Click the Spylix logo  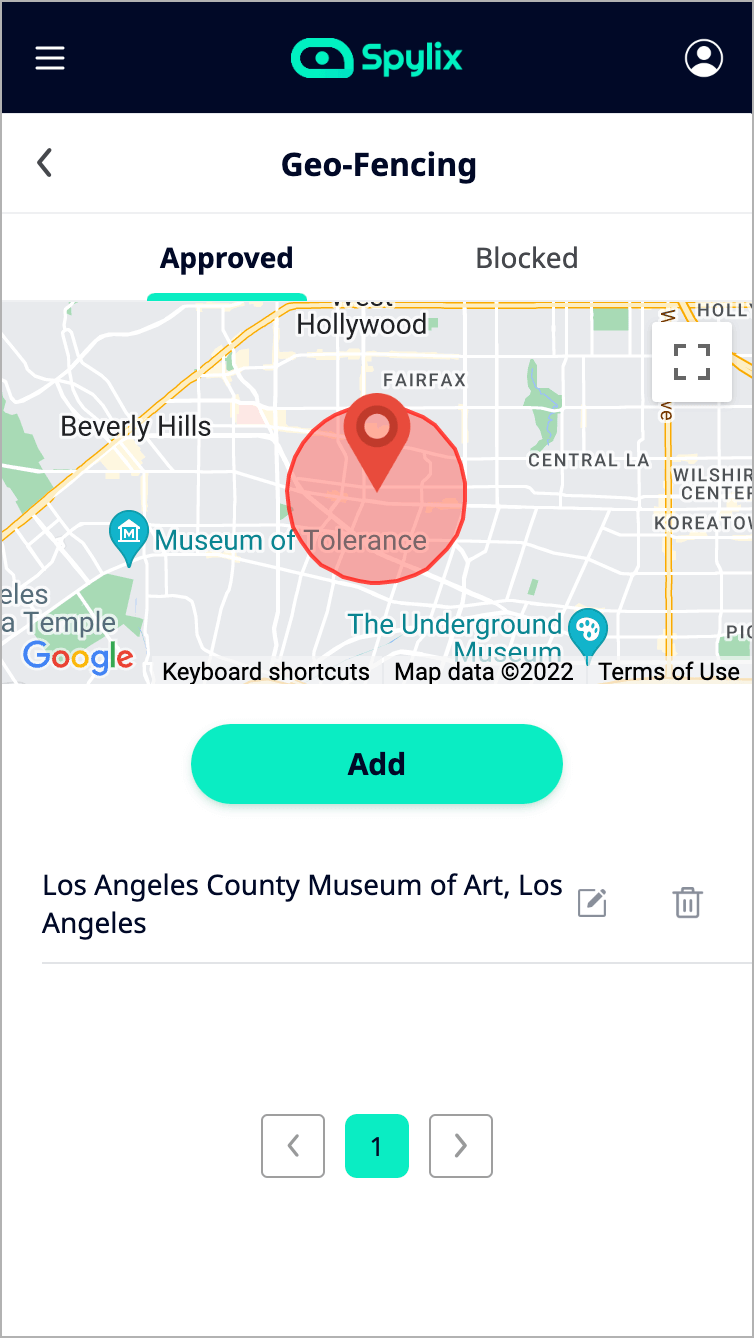pyautogui.click(x=376, y=58)
